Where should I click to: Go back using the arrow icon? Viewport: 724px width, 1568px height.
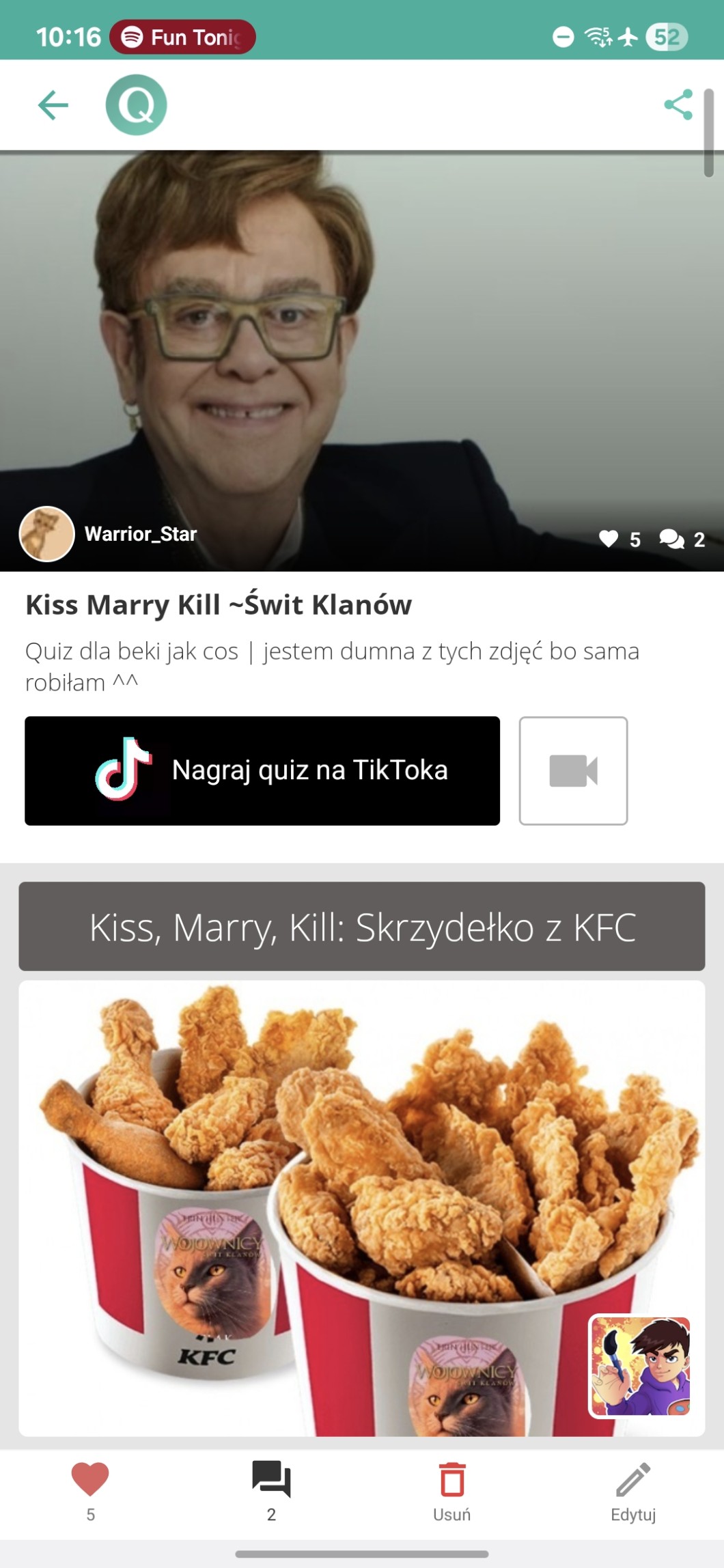[x=53, y=105]
